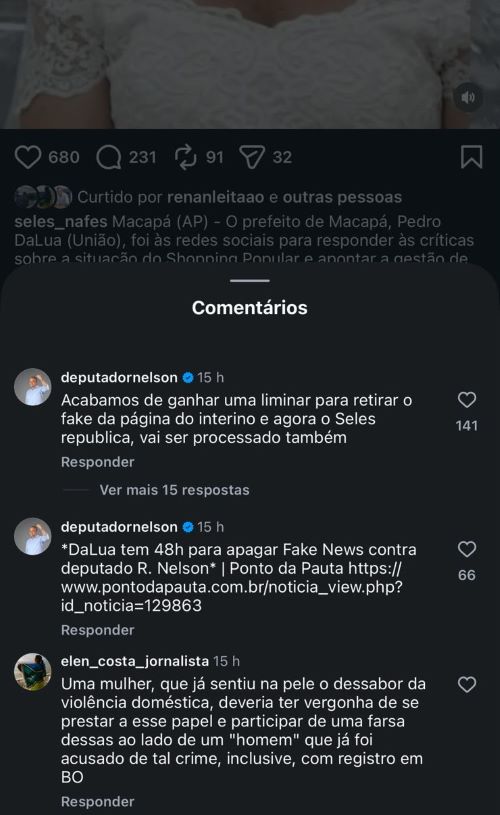Open the seles_nafes profile from caption

coord(60,222)
